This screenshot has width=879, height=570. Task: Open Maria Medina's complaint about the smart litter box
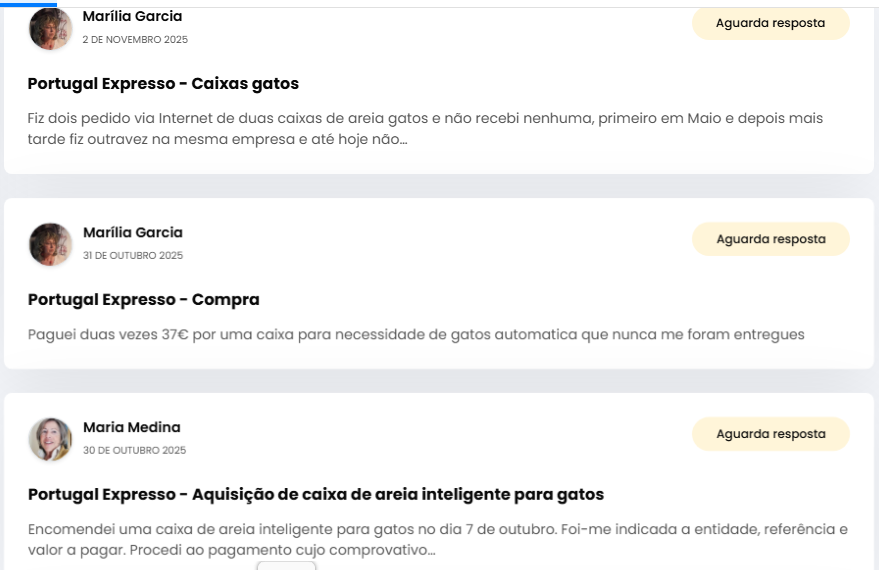click(x=316, y=495)
